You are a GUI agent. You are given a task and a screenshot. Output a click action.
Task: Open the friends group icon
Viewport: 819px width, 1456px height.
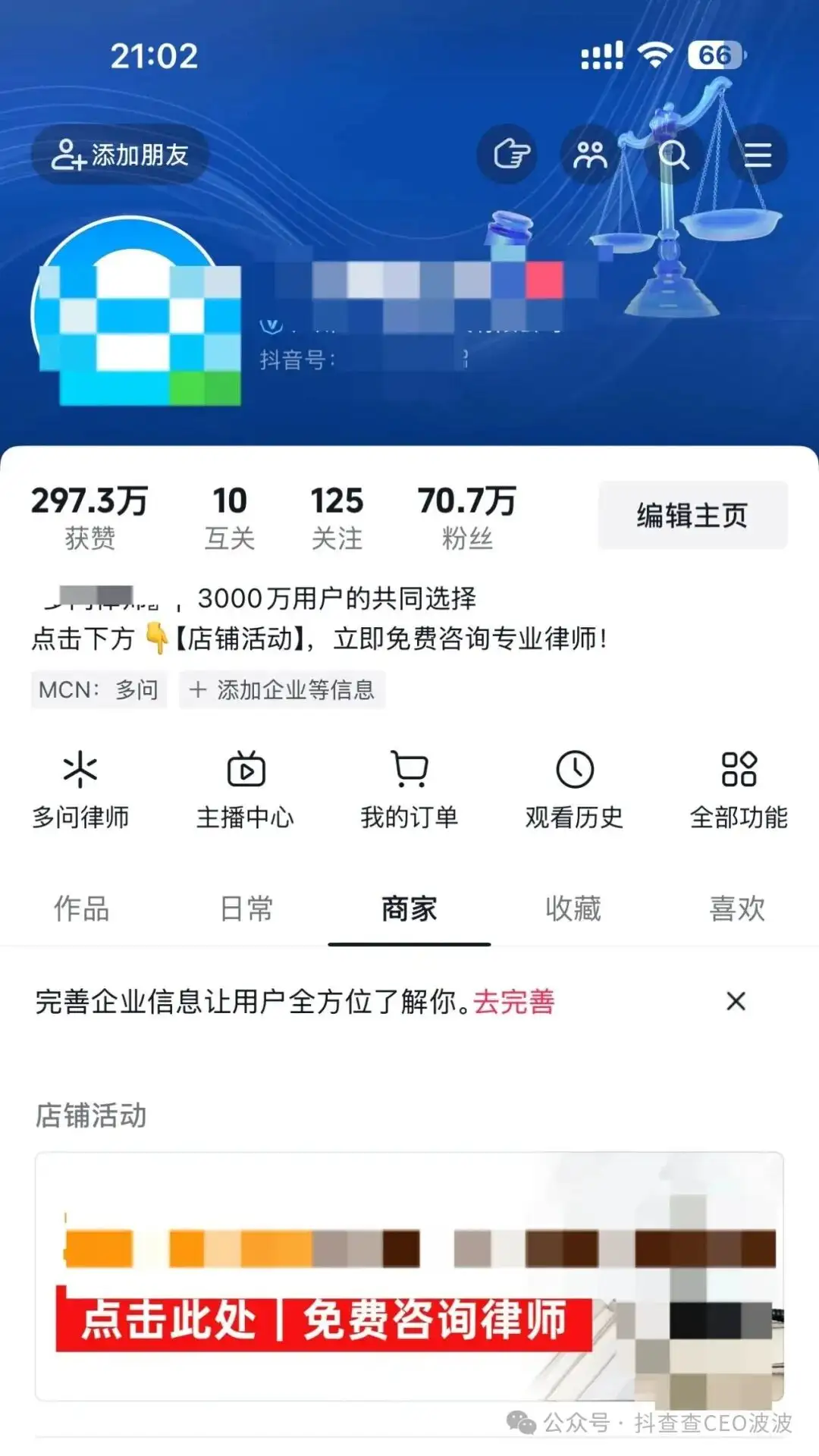click(x=590, y=155)
